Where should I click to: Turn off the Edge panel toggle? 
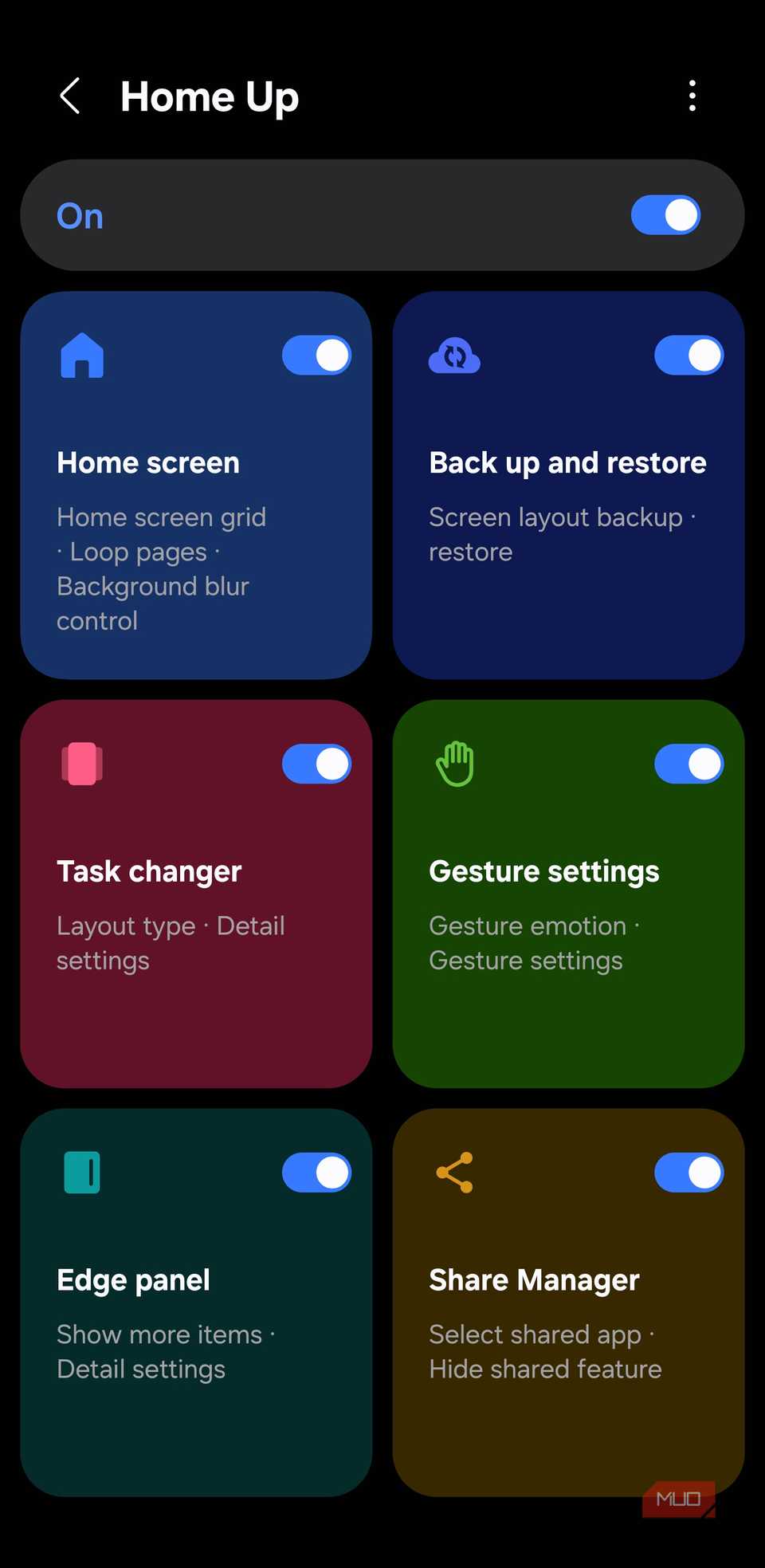pos(316,1171)
